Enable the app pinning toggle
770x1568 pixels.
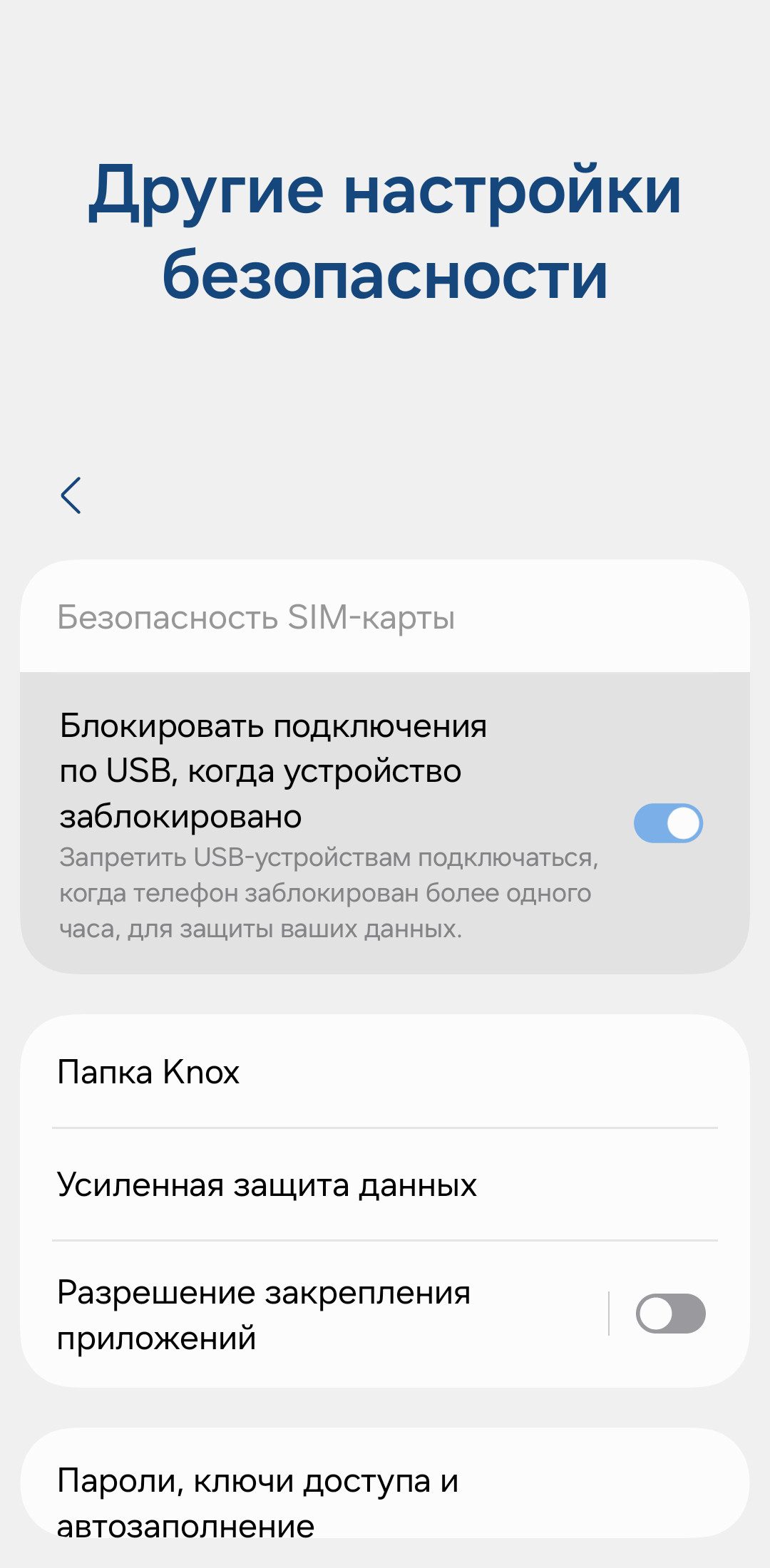[670, 1314]
